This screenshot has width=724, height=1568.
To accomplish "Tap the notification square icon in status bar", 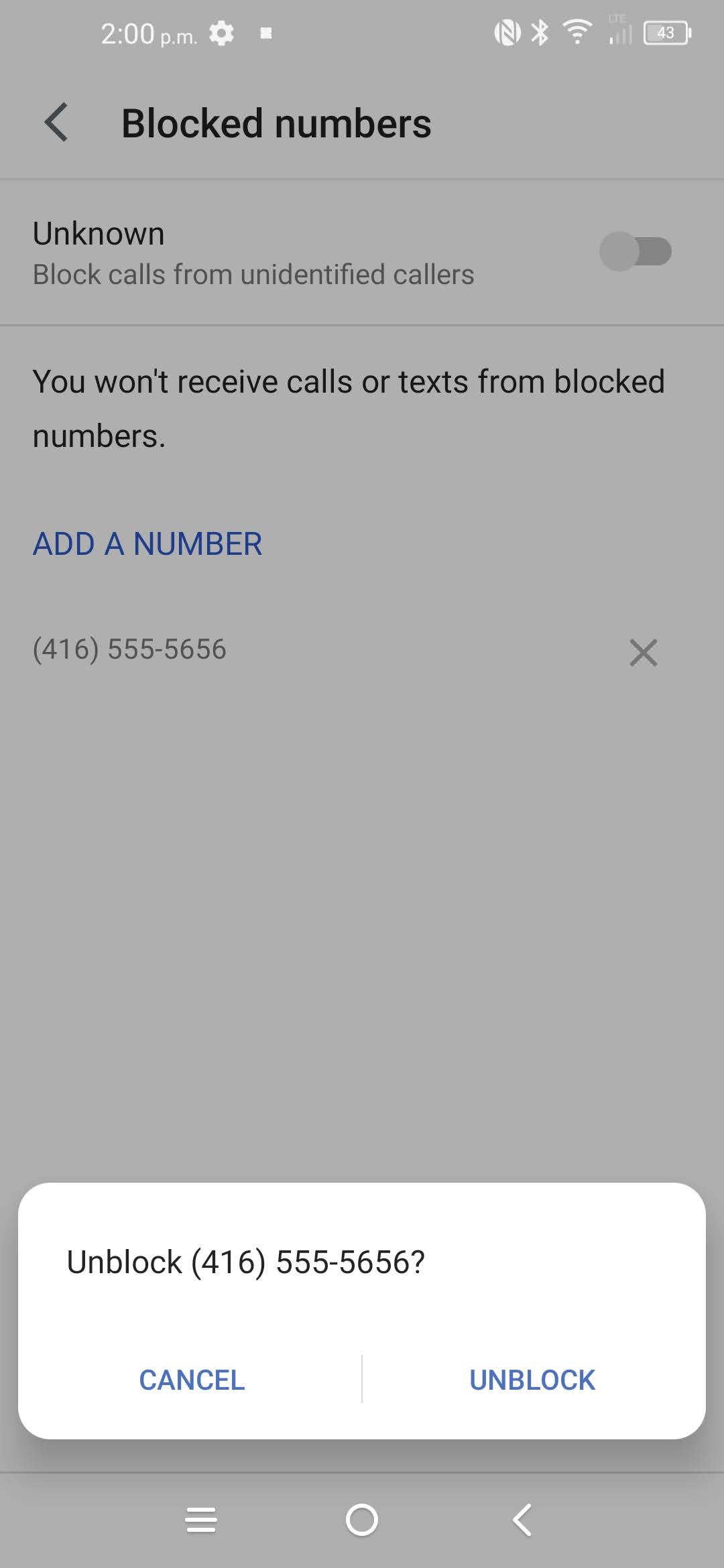I will click(266, 32).
